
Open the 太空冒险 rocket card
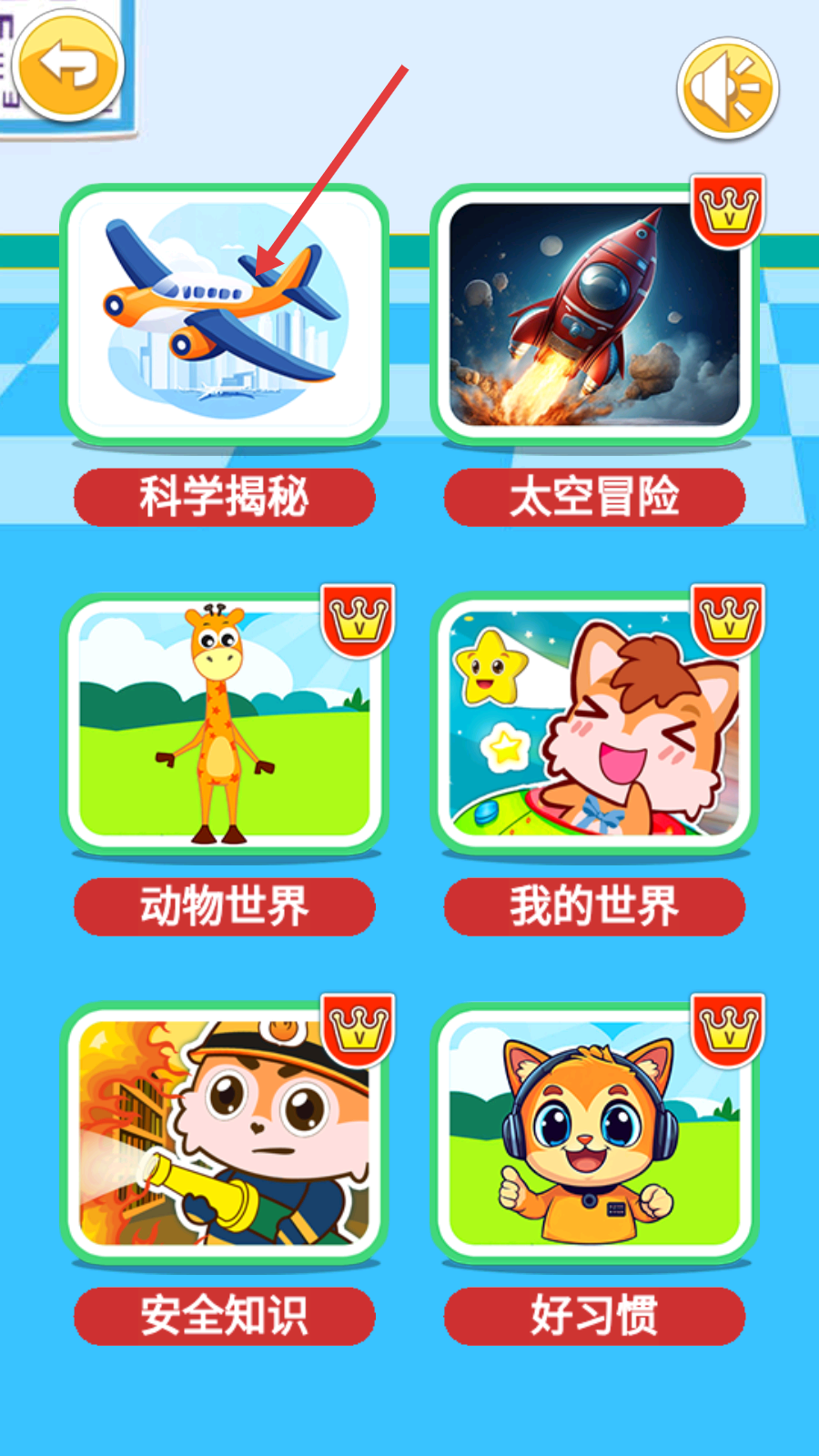tap(594, 314)
